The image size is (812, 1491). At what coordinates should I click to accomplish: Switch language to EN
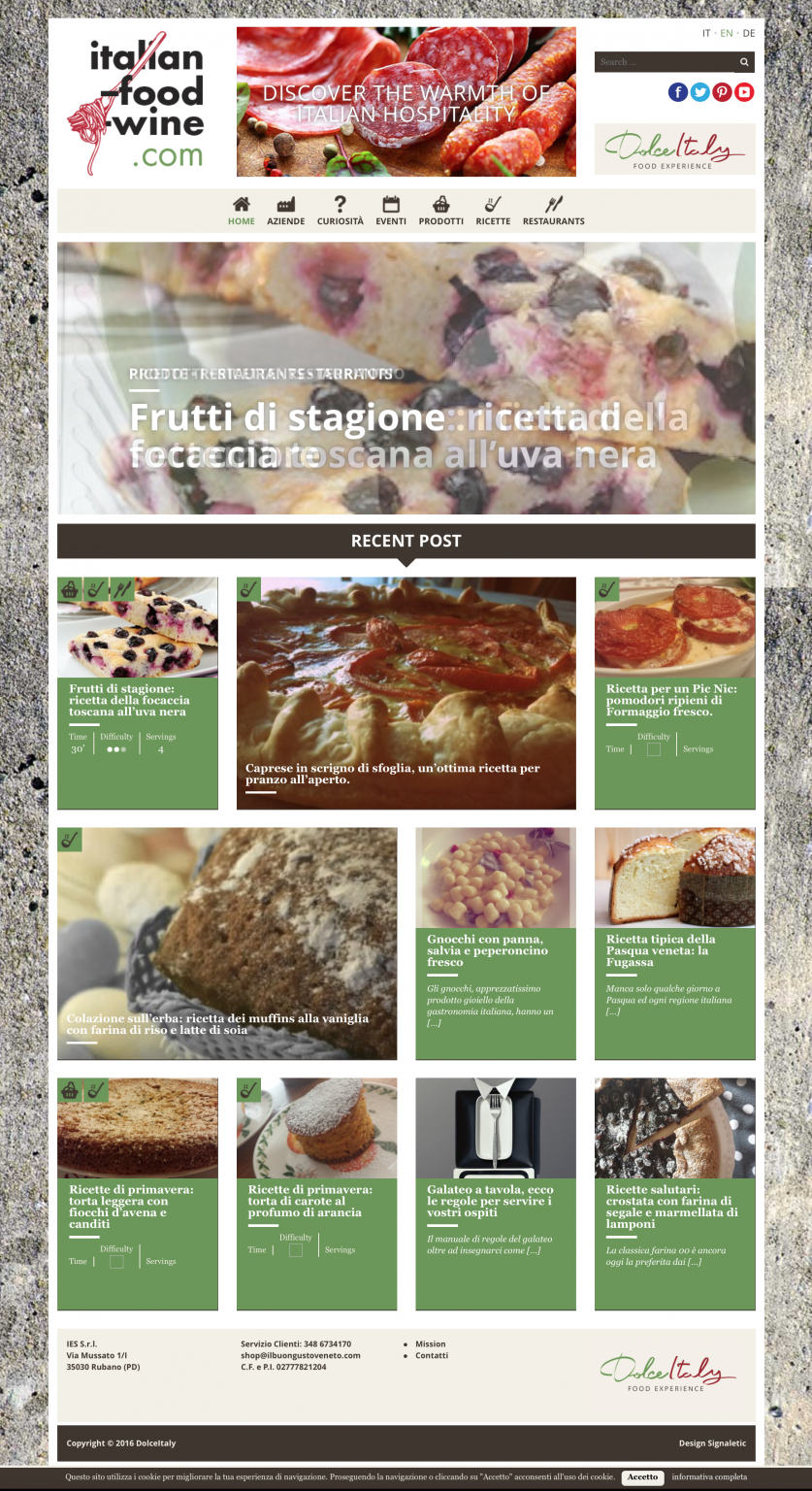click(726, 33)
